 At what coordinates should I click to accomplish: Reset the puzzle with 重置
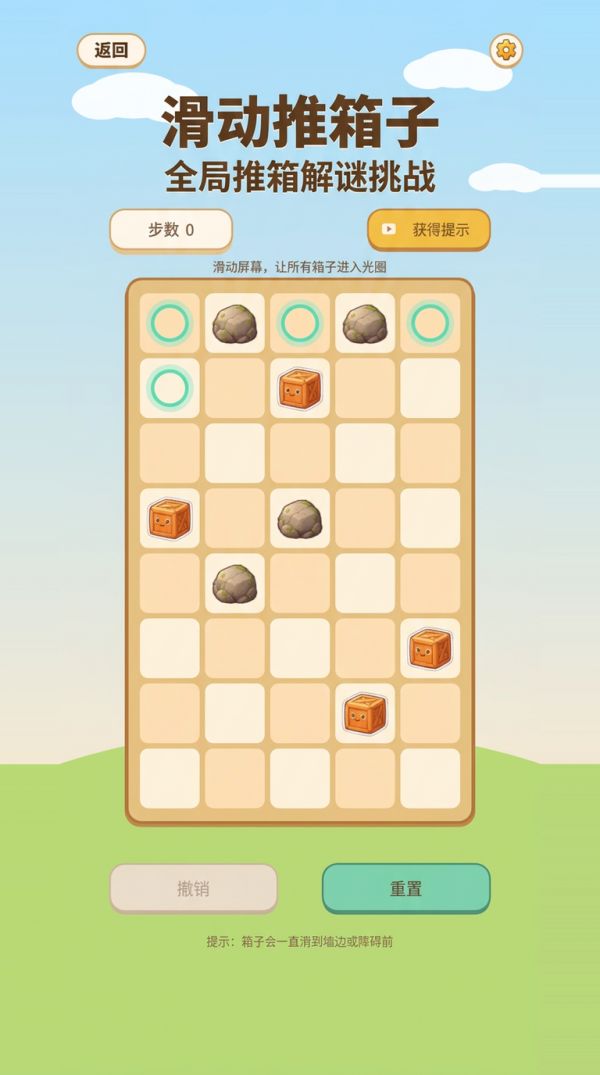(406, 889)
